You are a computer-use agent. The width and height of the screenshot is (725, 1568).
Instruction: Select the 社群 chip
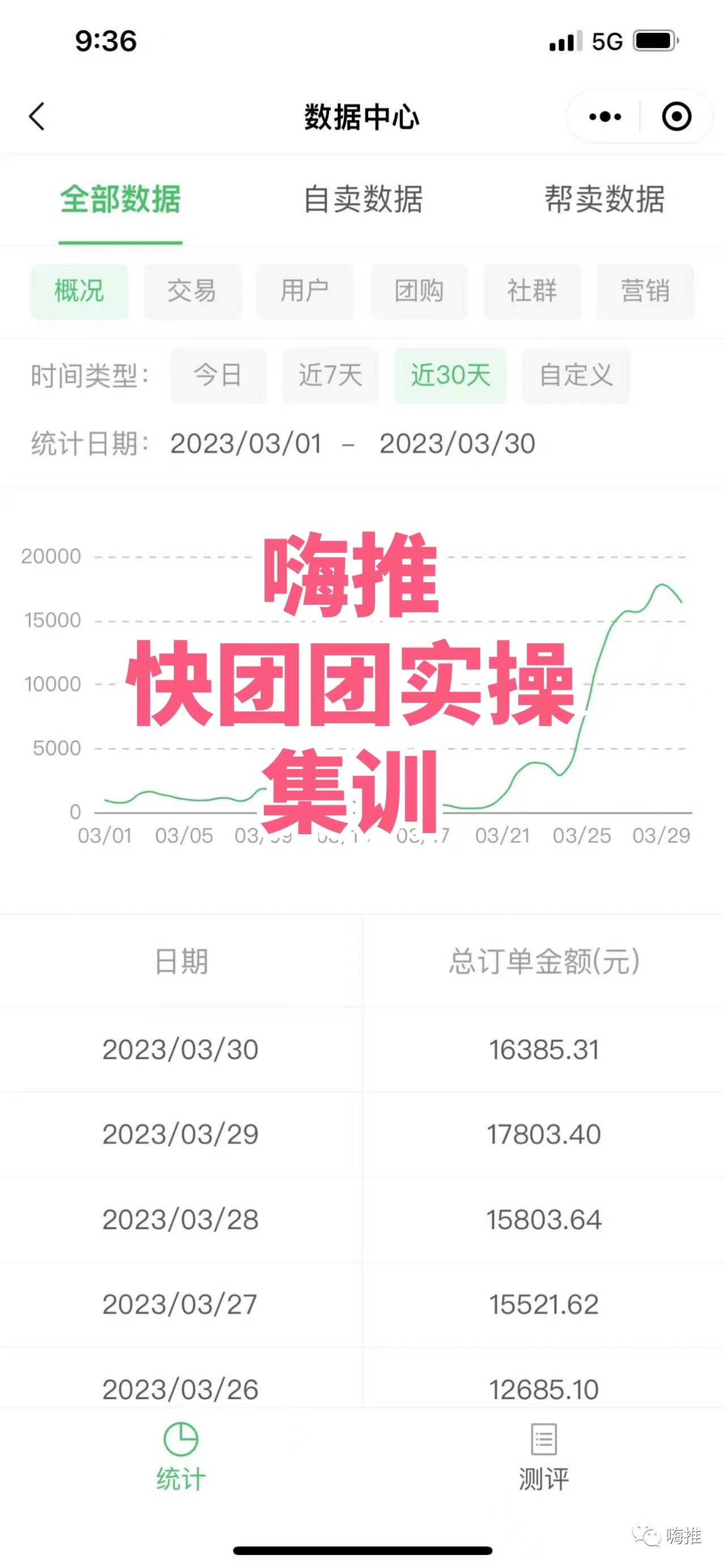click(x=532, y=291)
